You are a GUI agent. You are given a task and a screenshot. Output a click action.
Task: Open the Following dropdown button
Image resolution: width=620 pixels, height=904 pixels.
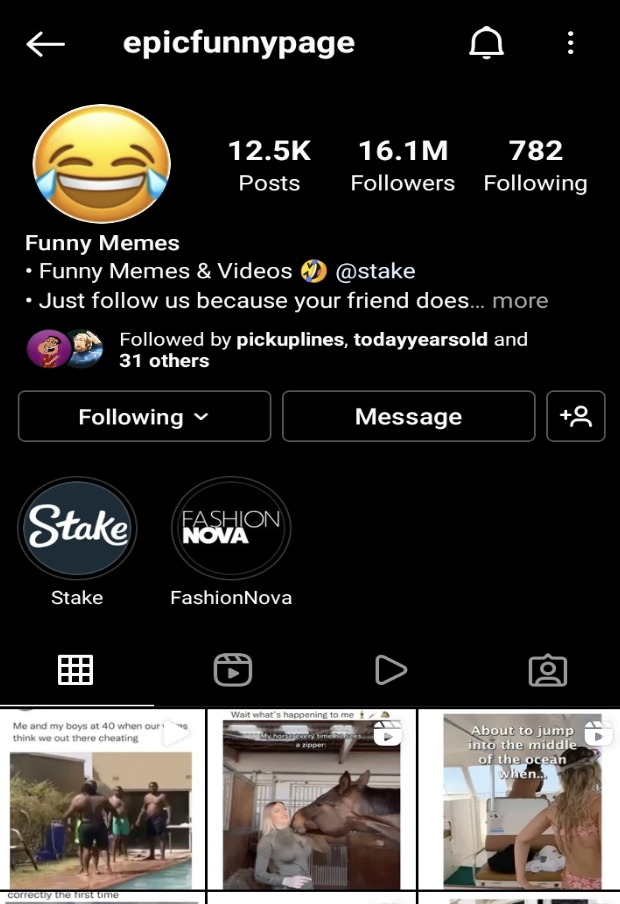144,416
